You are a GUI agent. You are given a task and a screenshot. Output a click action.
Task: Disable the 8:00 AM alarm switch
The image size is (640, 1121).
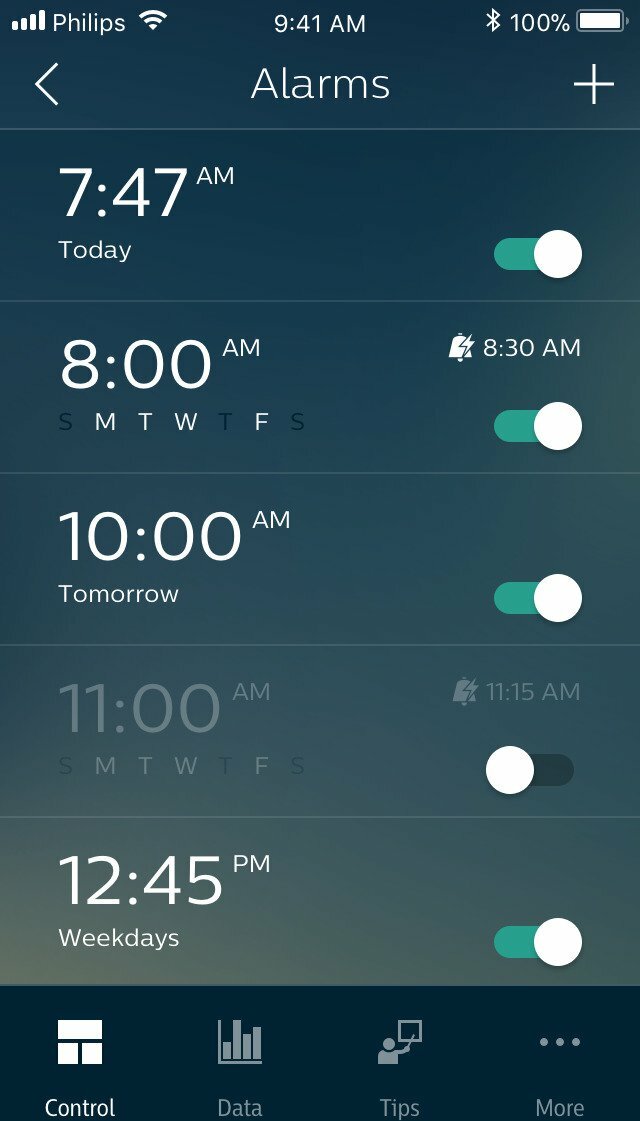[x=538, y=426]
